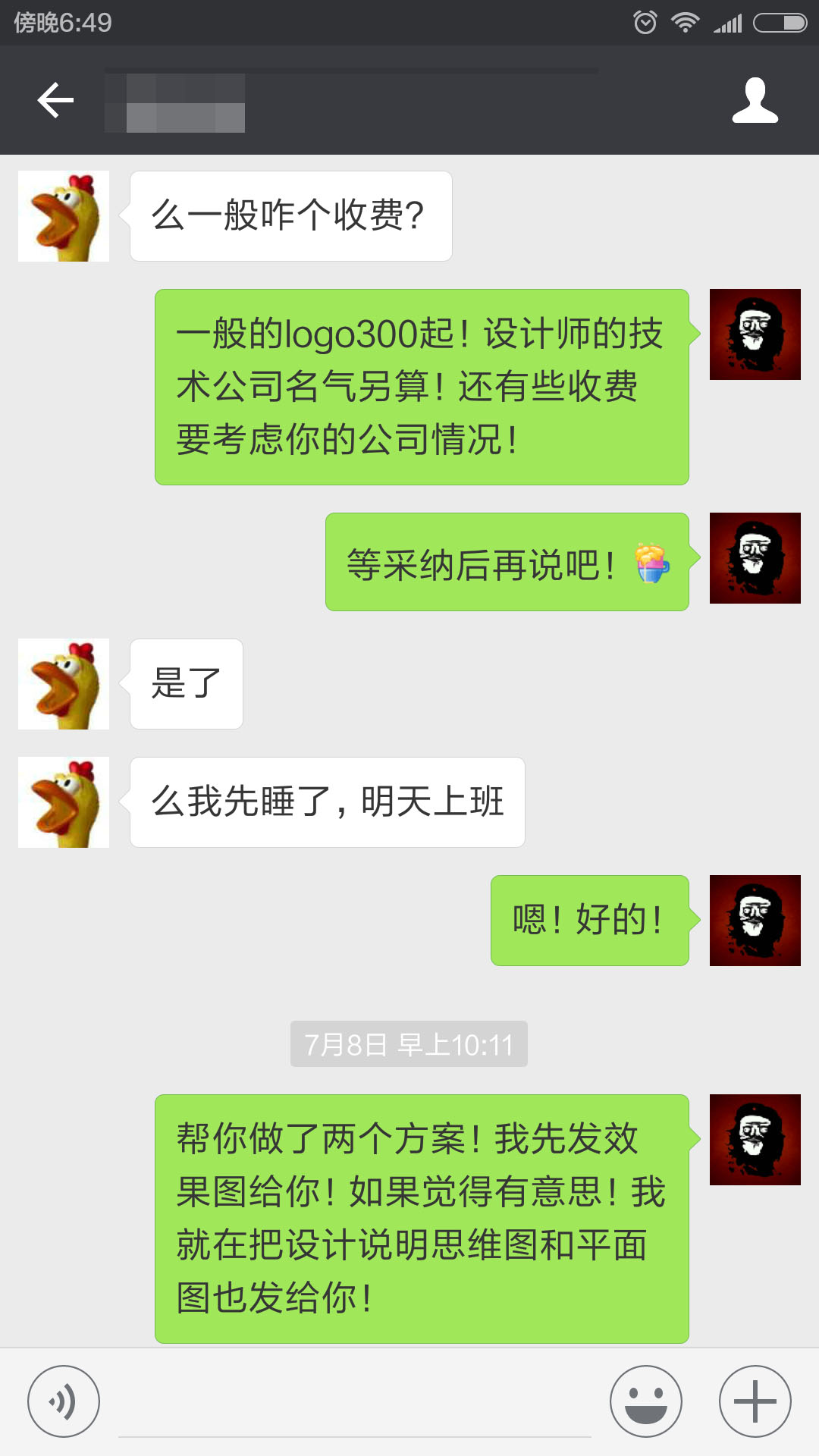The image size is (819, 1456).
Task: Tap chicken avatar beside 么一般咋个收费
Action: [x=64, y=216]
